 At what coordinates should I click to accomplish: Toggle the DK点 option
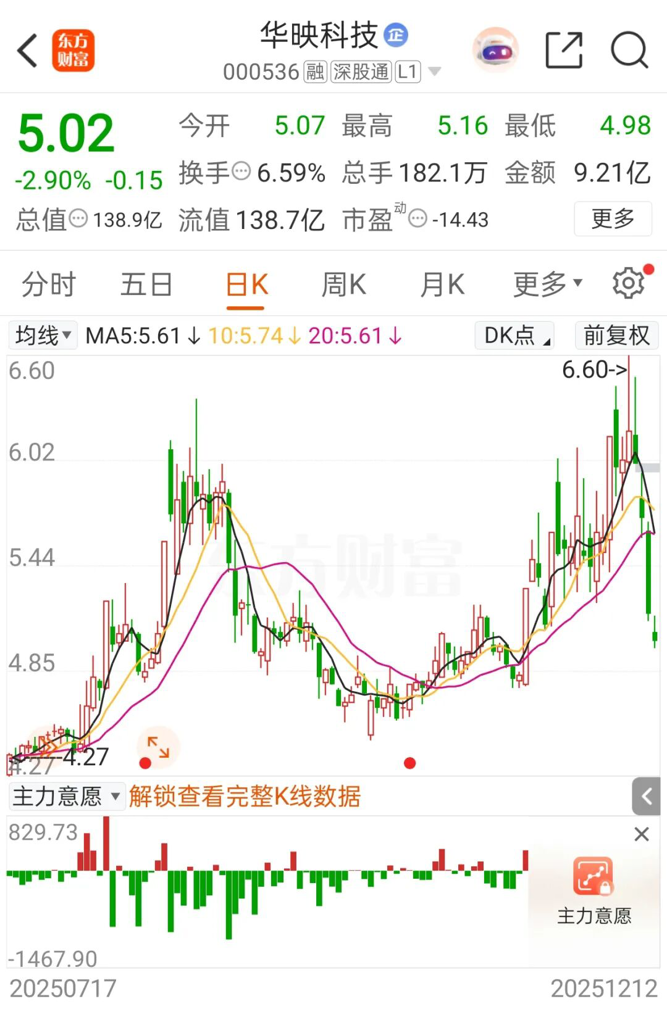(518, 336)
